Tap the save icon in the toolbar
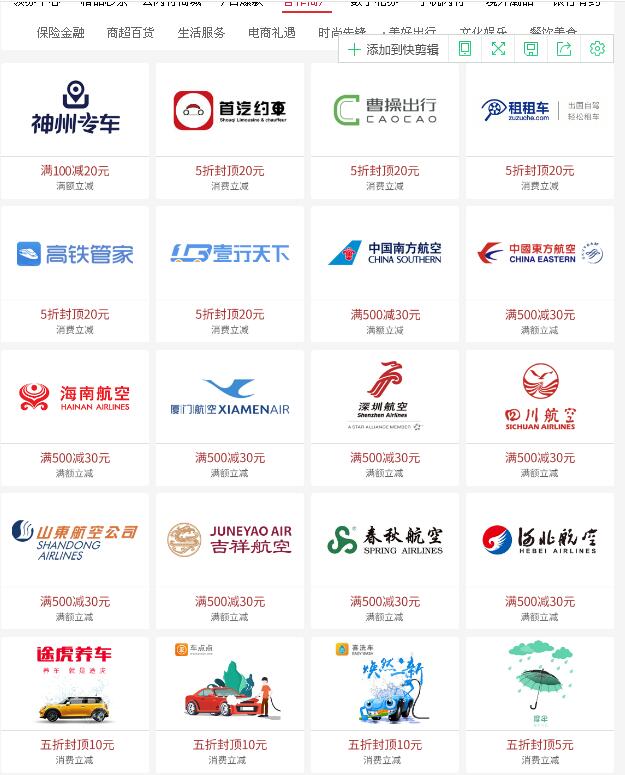The image size is (625, 775). 531,49
